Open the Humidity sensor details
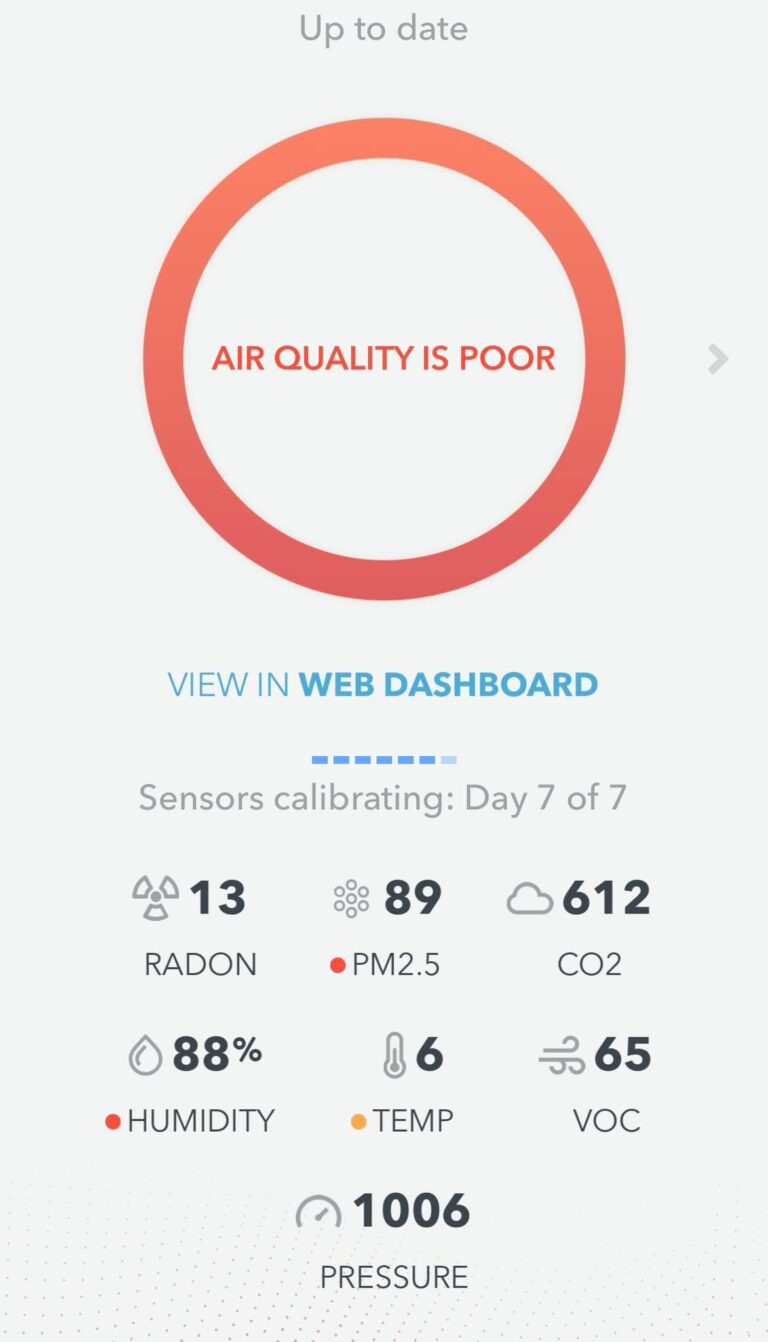This screenshot has width=768, height=1342. (x=190, y=1084)
